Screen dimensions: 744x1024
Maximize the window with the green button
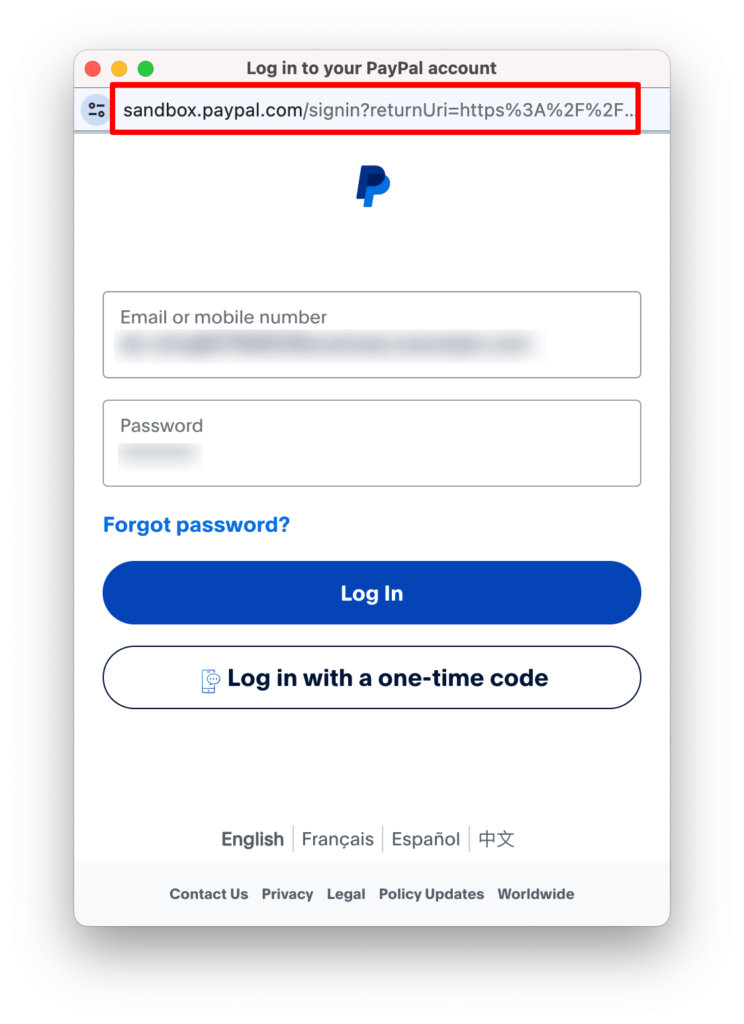point(145,69)
